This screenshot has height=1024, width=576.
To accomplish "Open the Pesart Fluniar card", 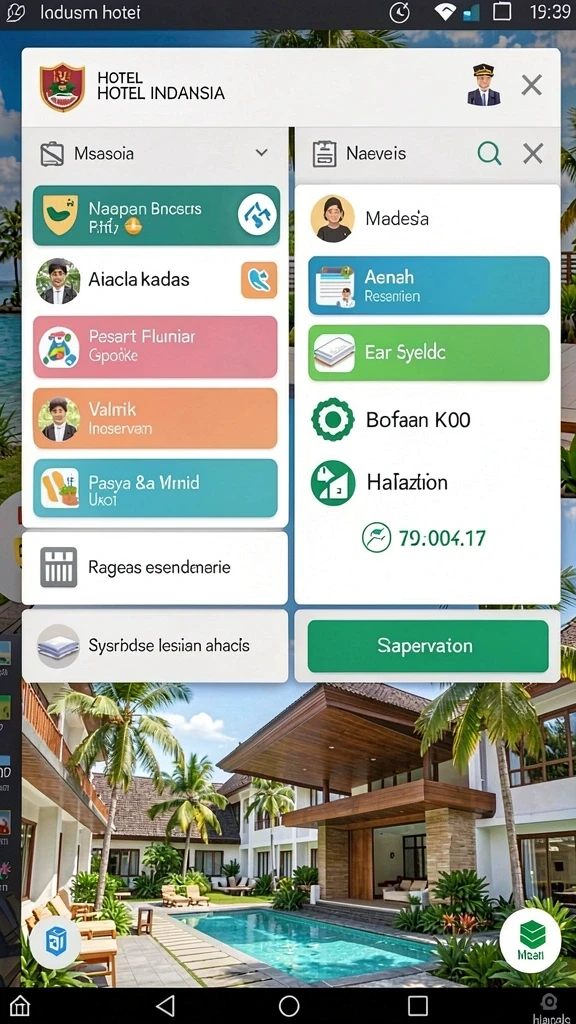I will pos(155,347).
